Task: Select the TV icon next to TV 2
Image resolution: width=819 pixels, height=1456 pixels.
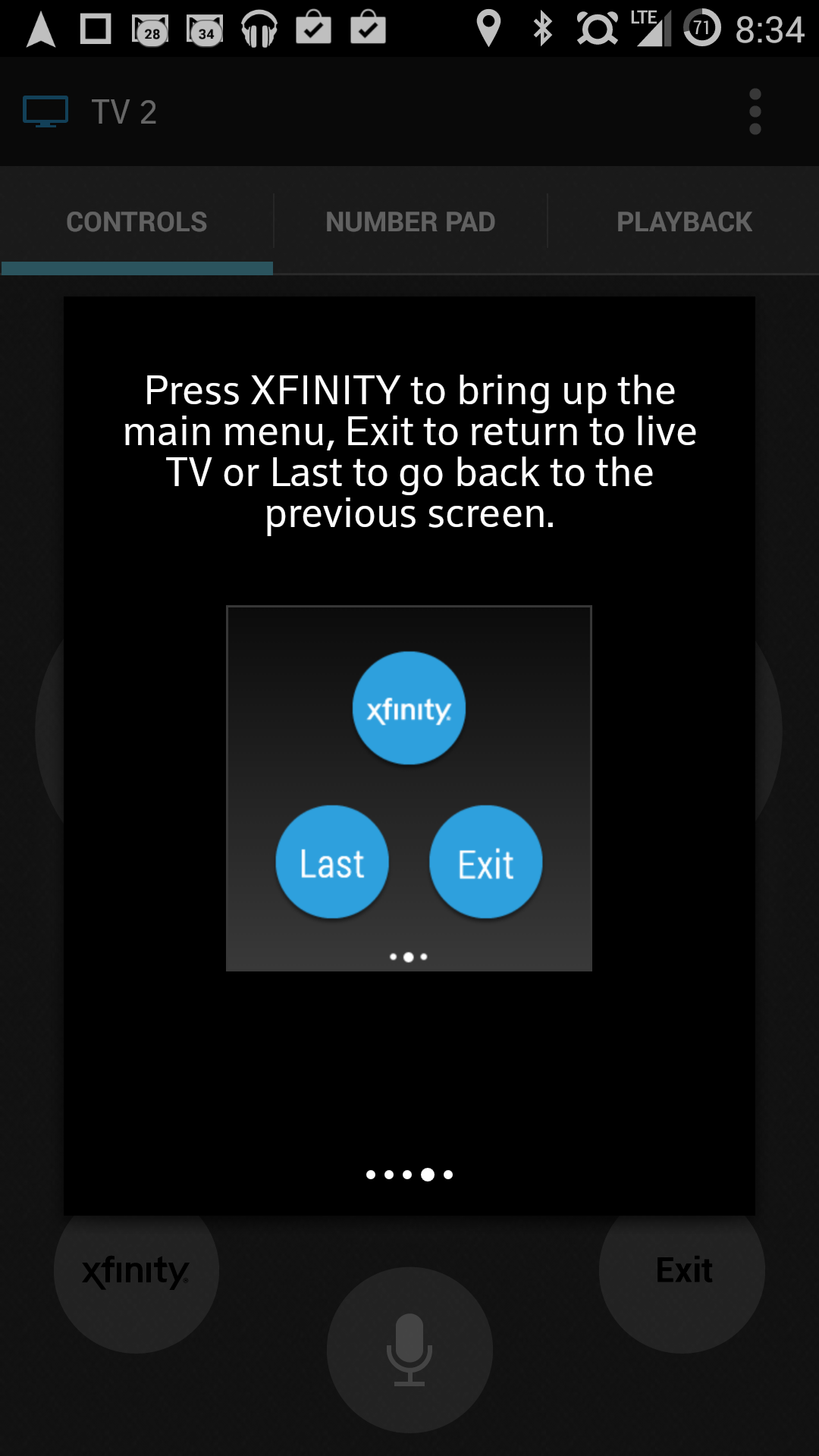Action: pos(45,111)
